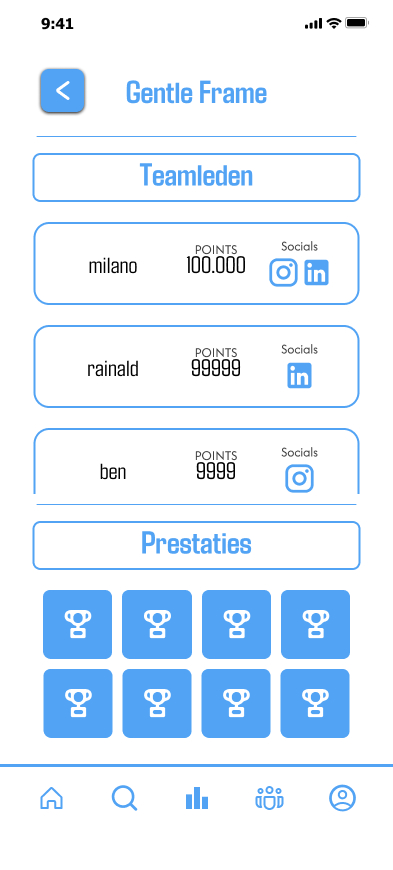
Task: Open the Teams tab
Action: [x=269, y=798]
